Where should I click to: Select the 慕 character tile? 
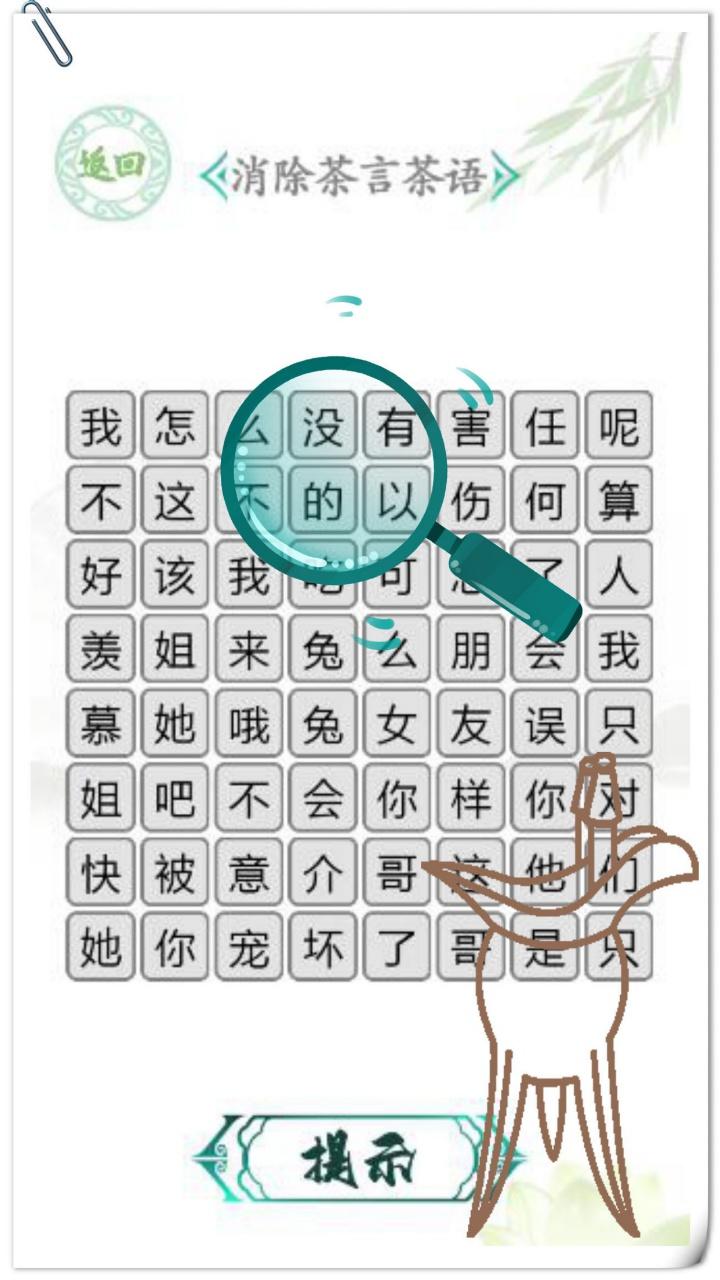coord(100,723)
